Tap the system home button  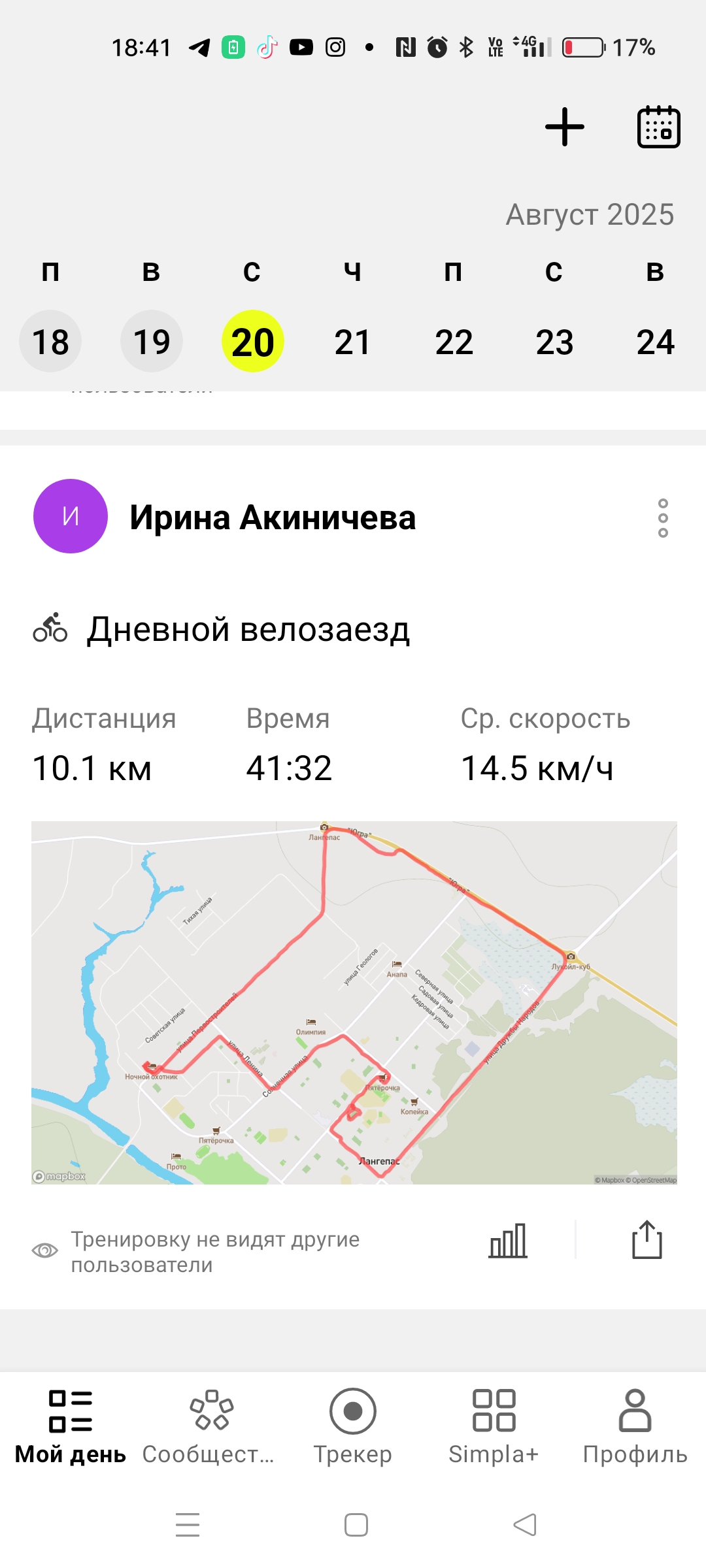[356, 1525]
